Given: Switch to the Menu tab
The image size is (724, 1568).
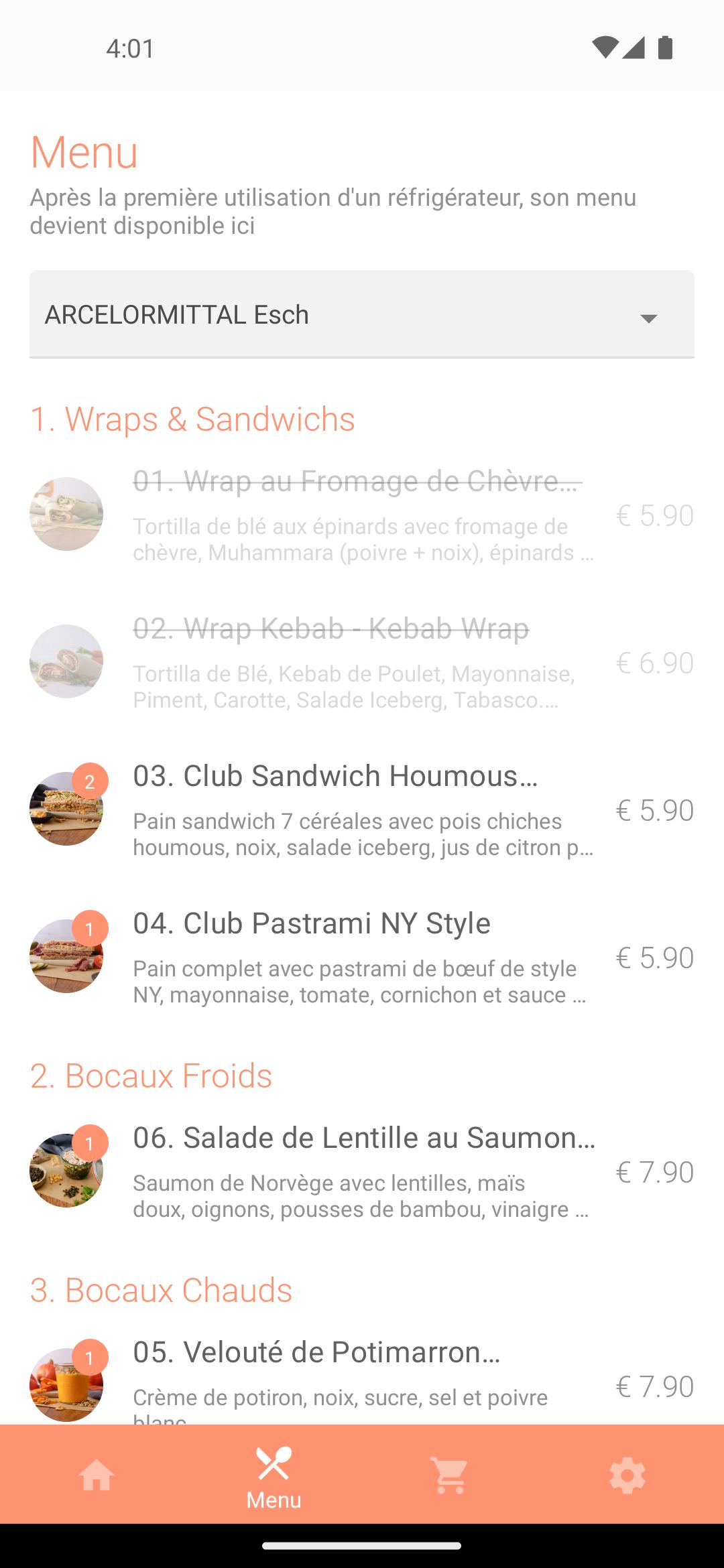Looking at the screenshot, I should (274, 1476).
